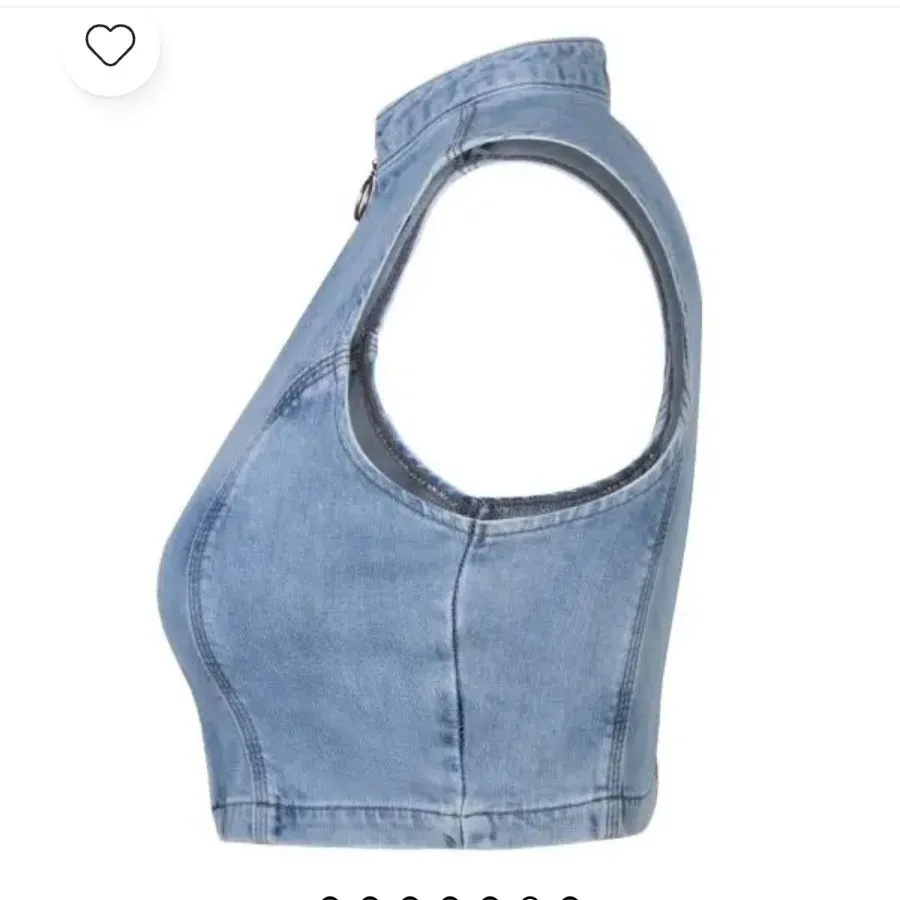Add this denim top to wishlist
The width and height of the screenshot is (900, 900).
point(110,46)
